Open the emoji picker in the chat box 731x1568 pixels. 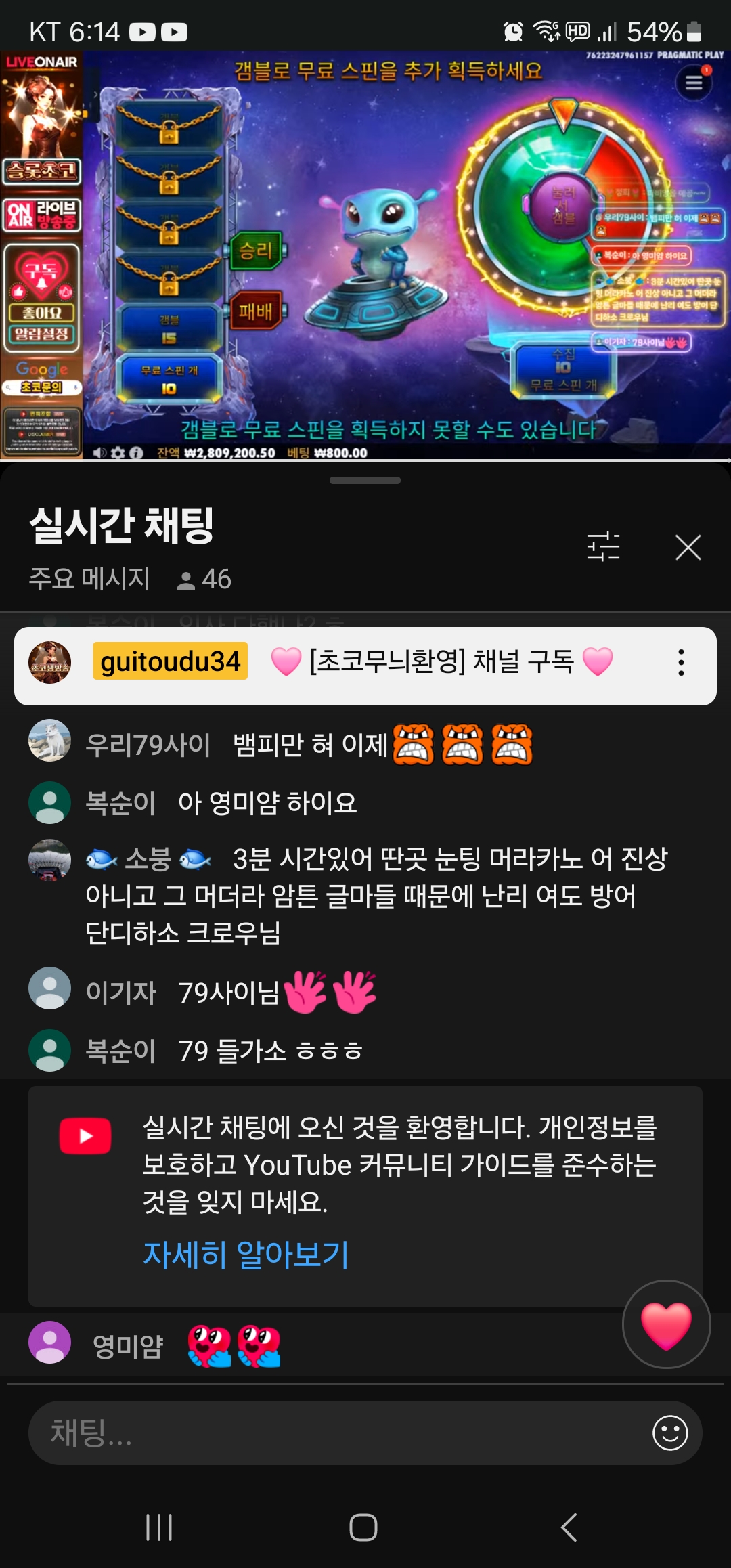pos(670,1433)
